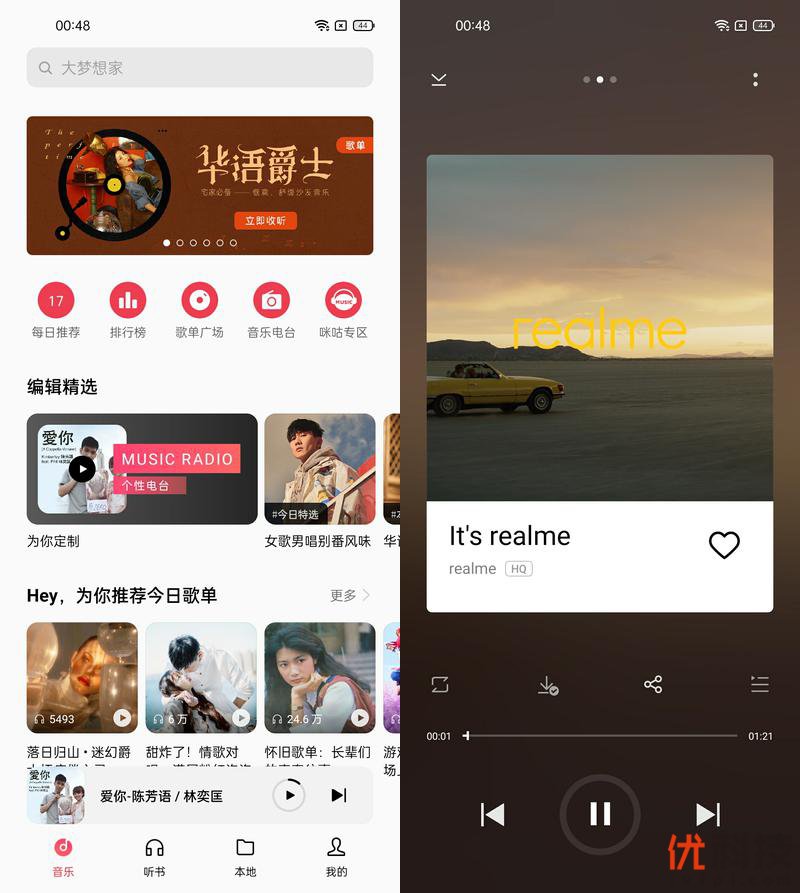Open 歌单广场 playlist square

tap(199, 301)
